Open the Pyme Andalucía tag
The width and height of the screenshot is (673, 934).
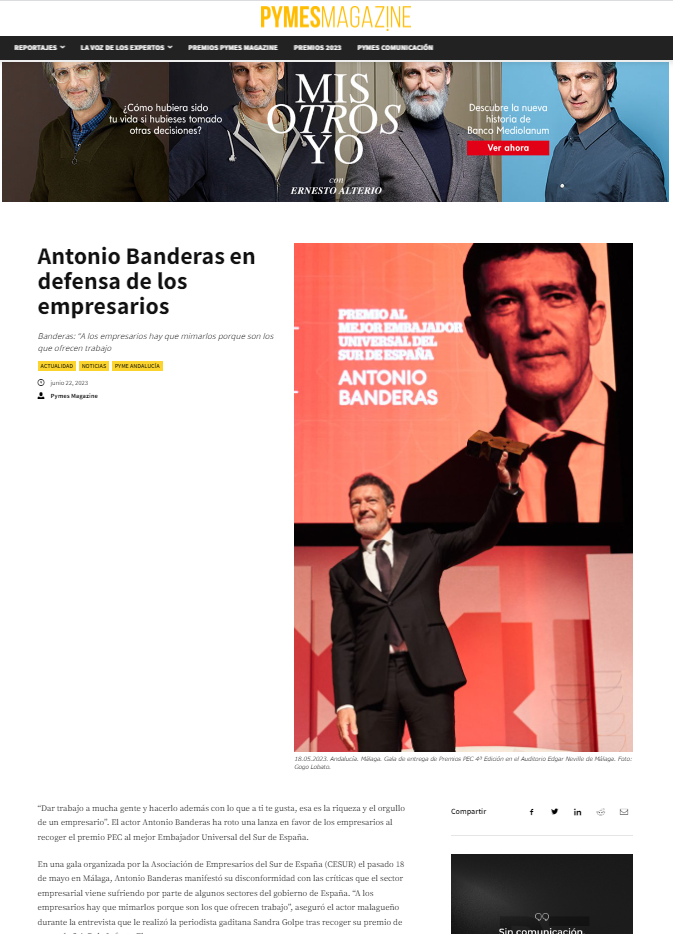click(137, 366)
